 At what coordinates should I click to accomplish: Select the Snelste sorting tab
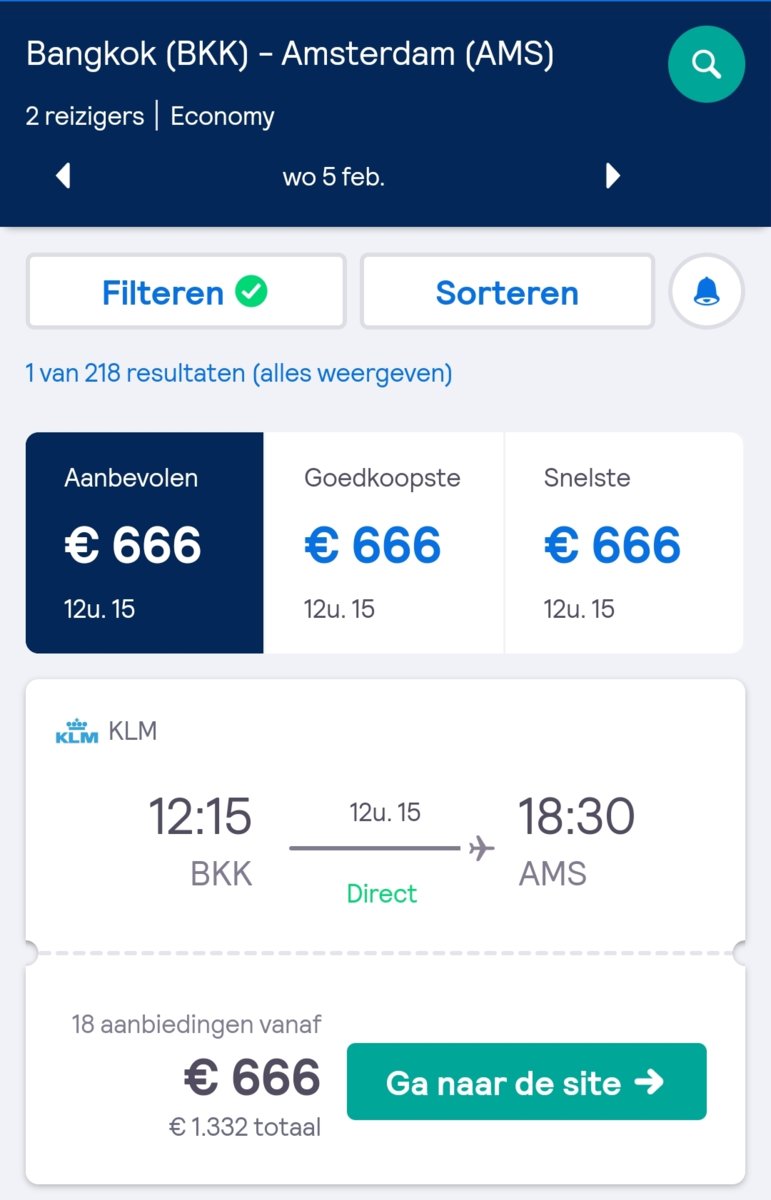pos(612,541)
